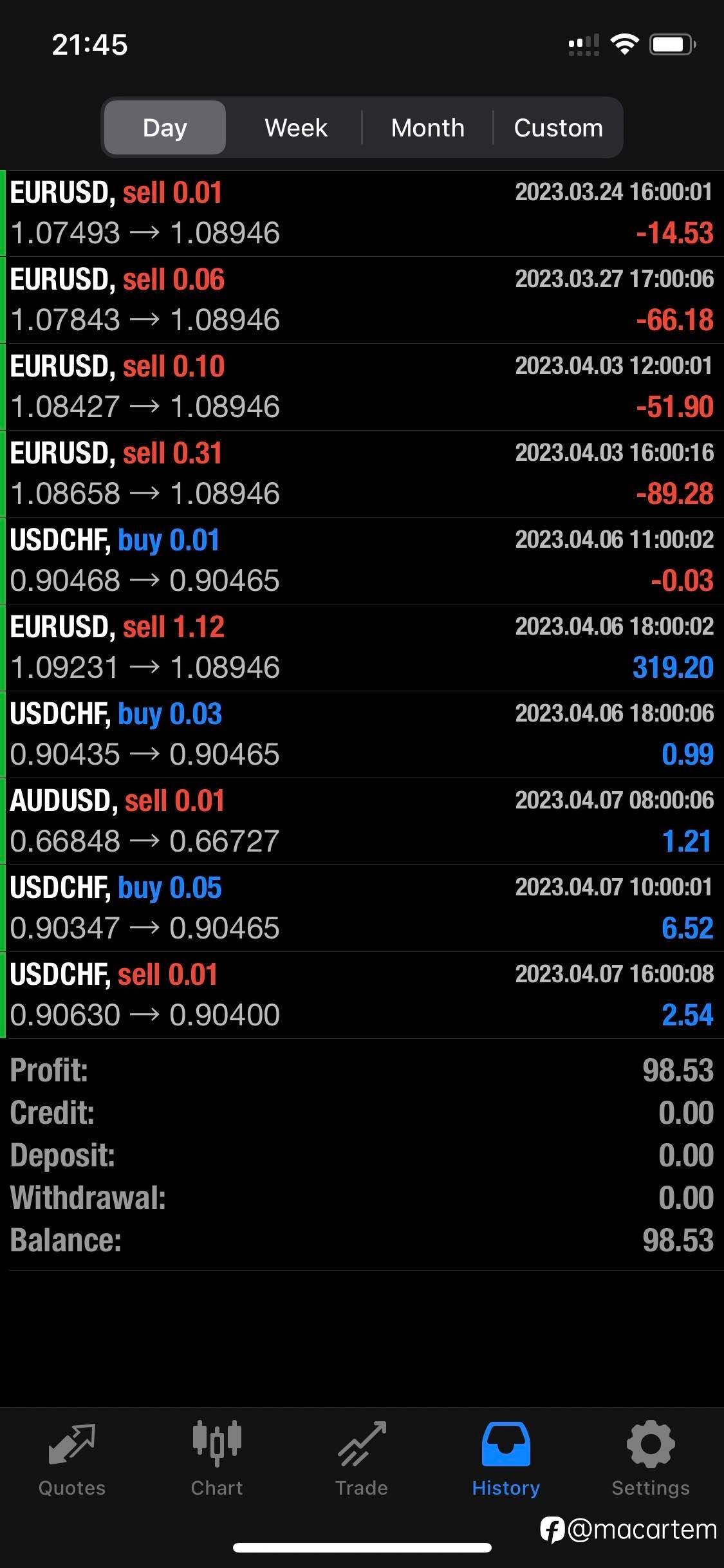Open the USDCHF sell 0.01 trade
The height and width of the screenshot is (1568, 724).
pyautogui.click(x=362, y=995)
